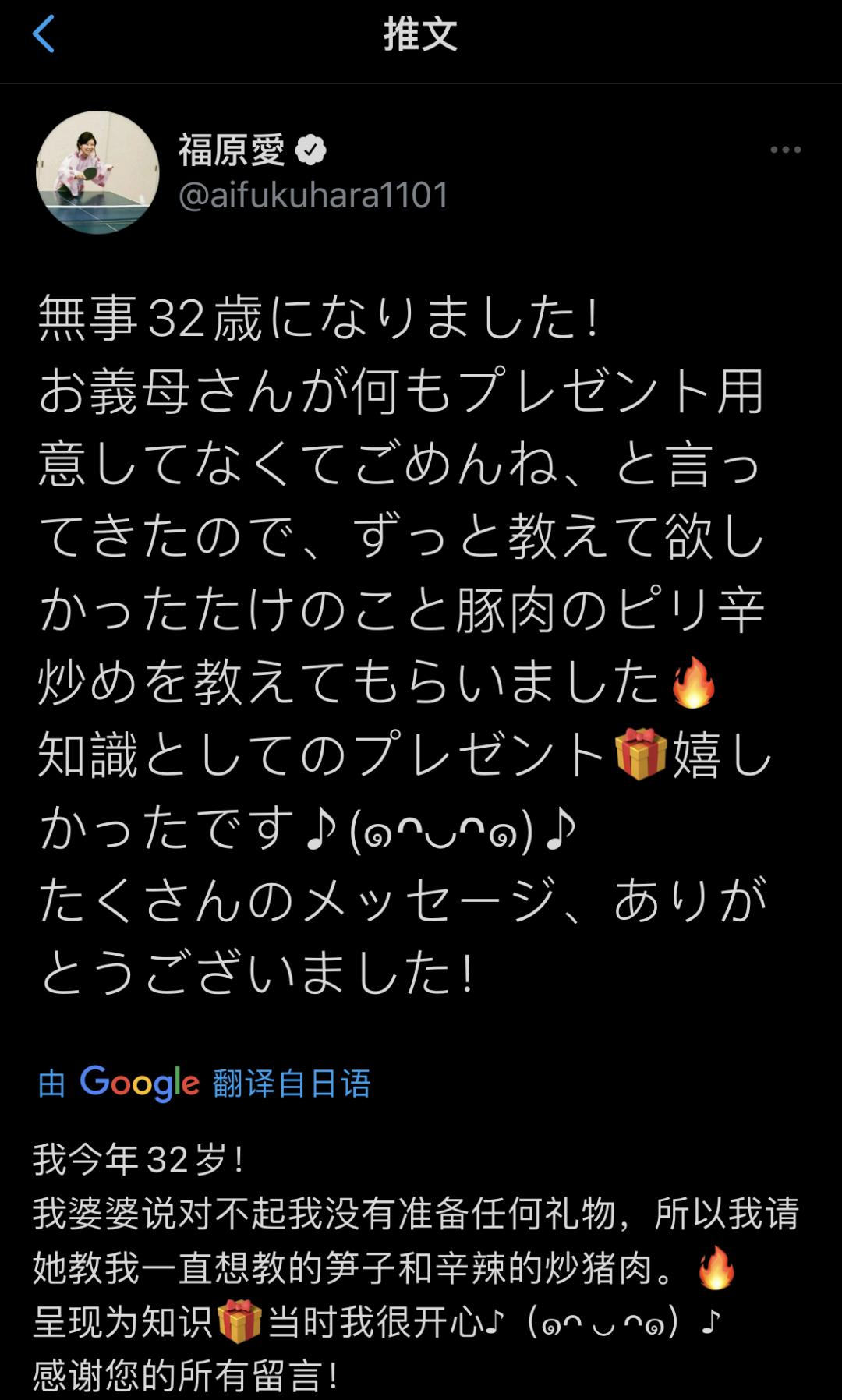Open the tweet's three-dot overflow menu
Viewport: 842px width, 1400px height.
(x=785, y=150)
